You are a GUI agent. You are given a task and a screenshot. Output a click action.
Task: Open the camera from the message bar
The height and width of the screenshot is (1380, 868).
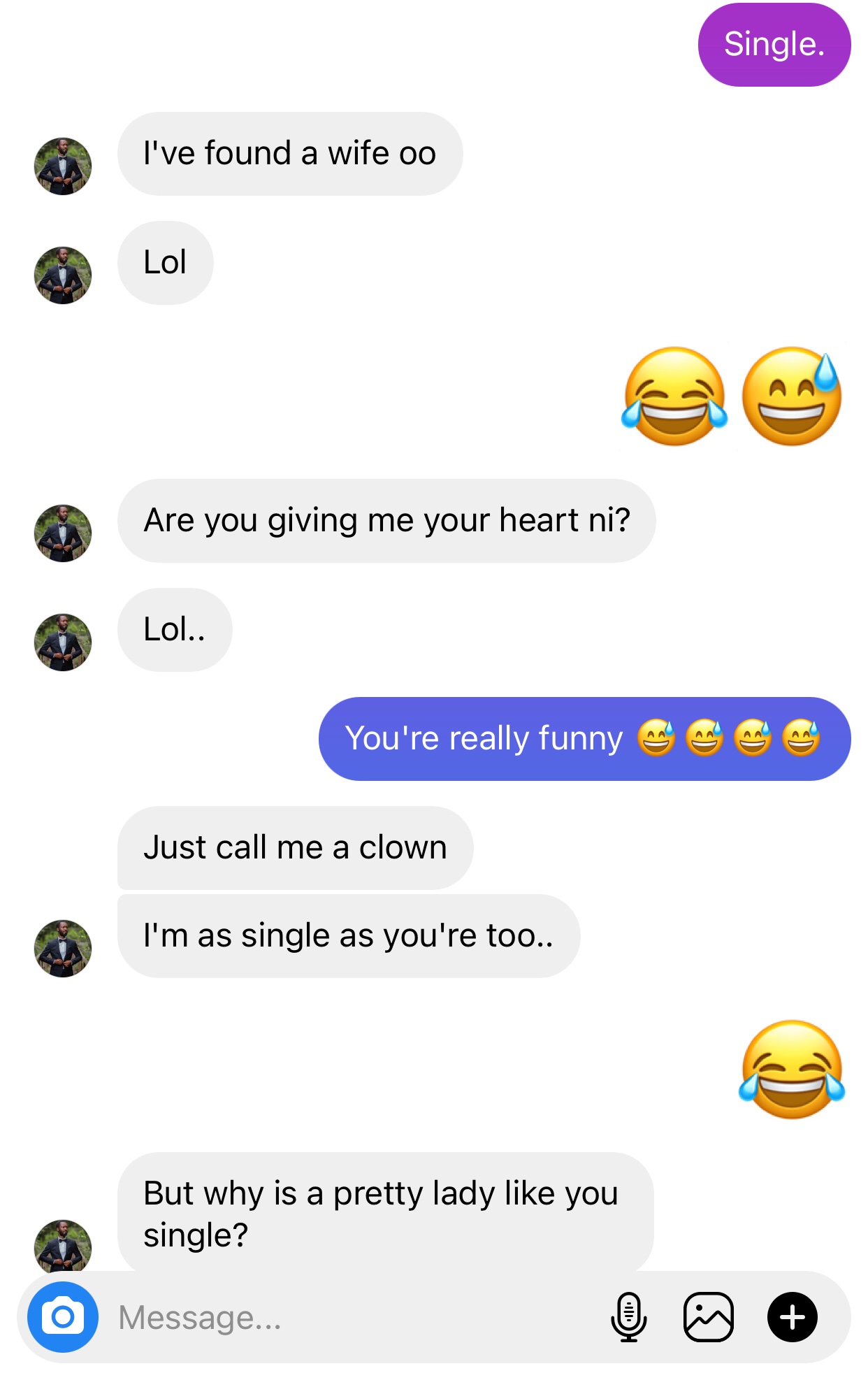[x=63, y=1317]
